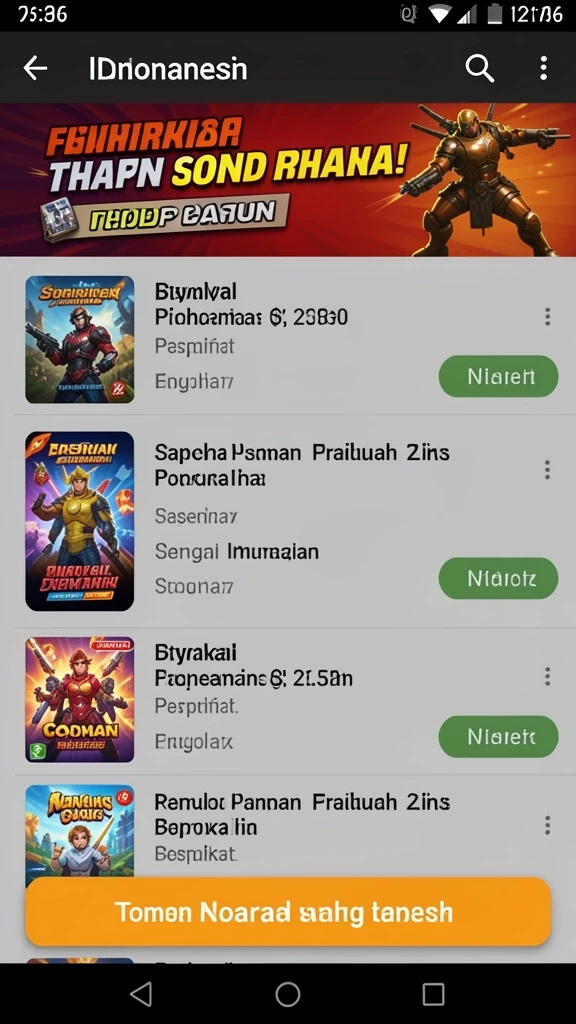Open overflow menu for Sapcha Psnnan item

tap(547, 469)
